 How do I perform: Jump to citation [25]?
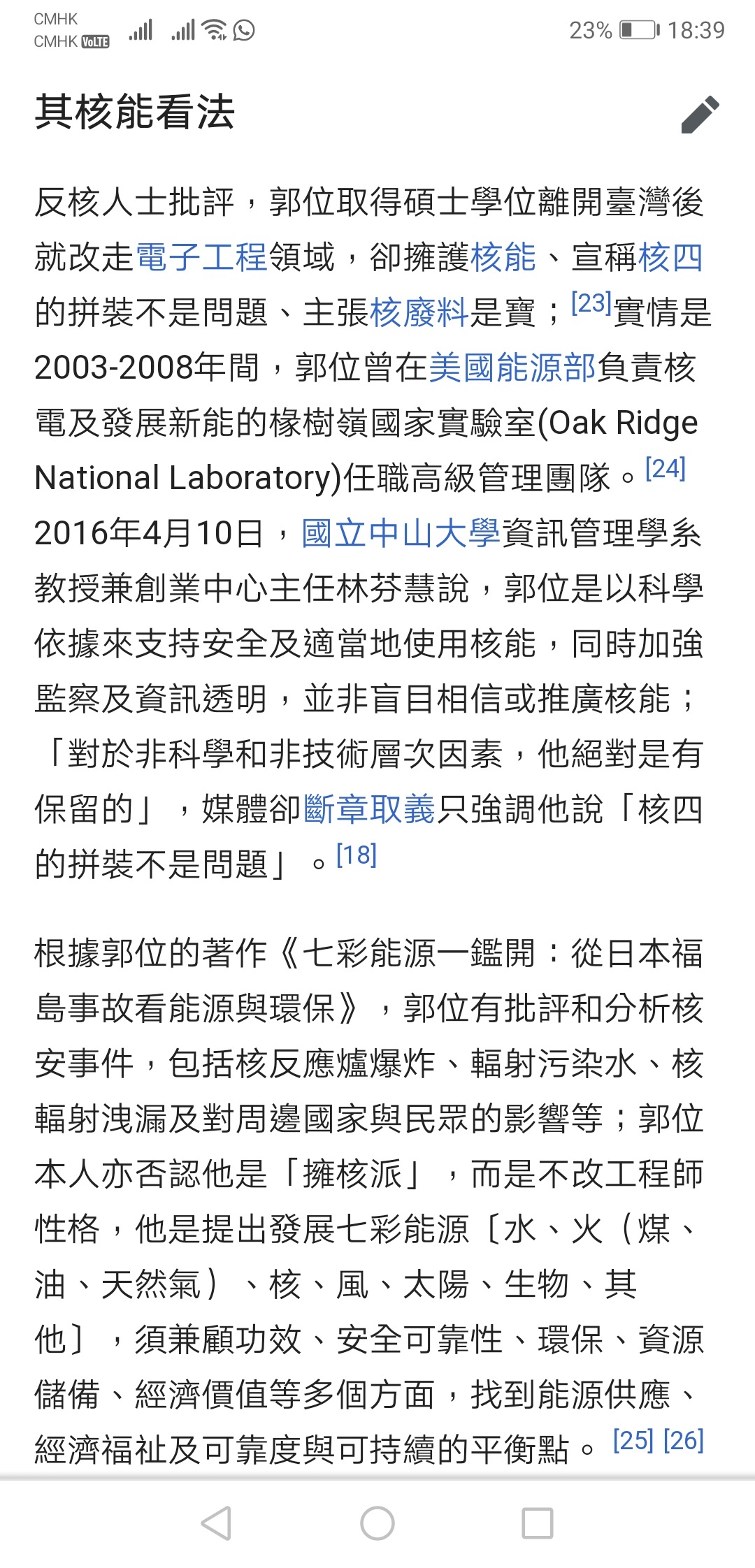click(633, 1440)
